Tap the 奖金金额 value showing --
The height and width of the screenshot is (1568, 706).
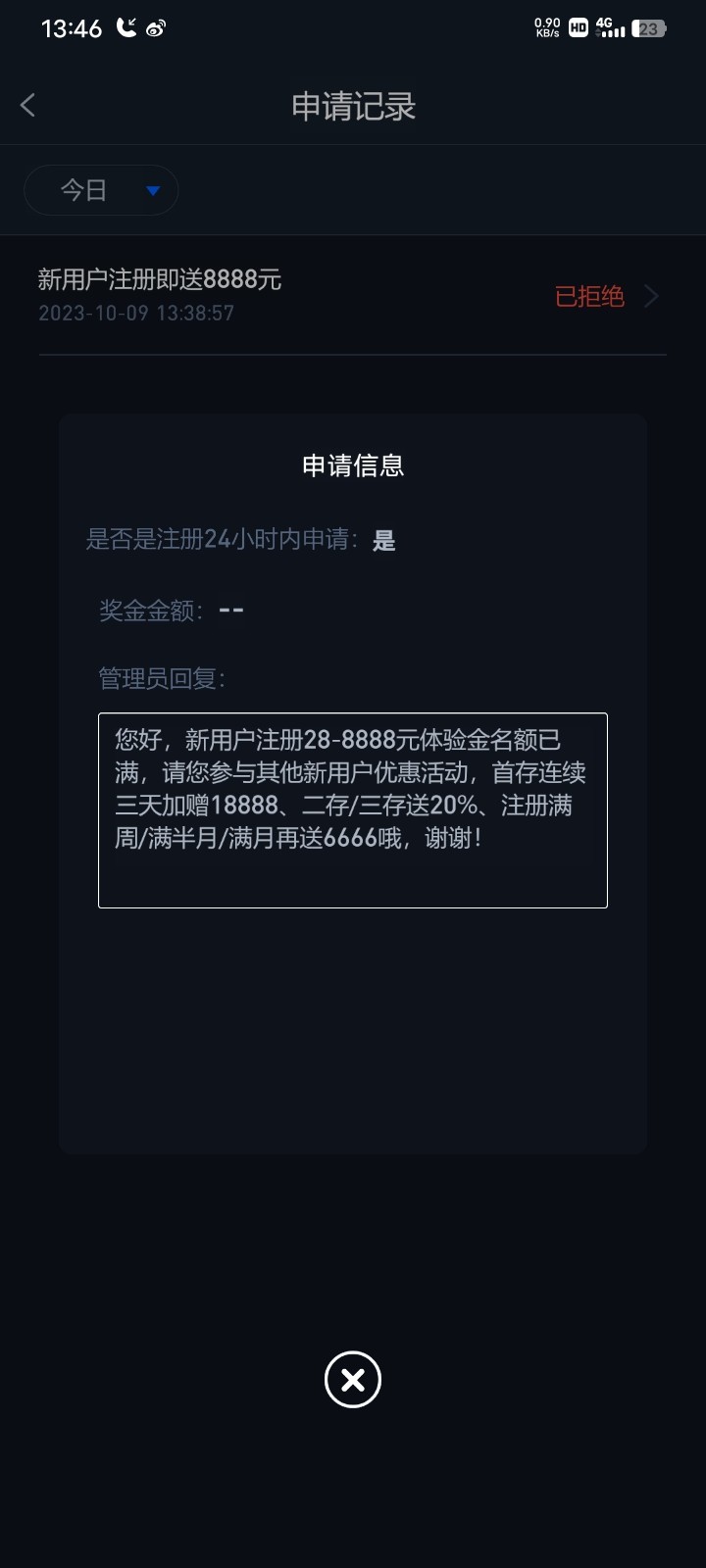pyautogui.click(x=229, y=609)
